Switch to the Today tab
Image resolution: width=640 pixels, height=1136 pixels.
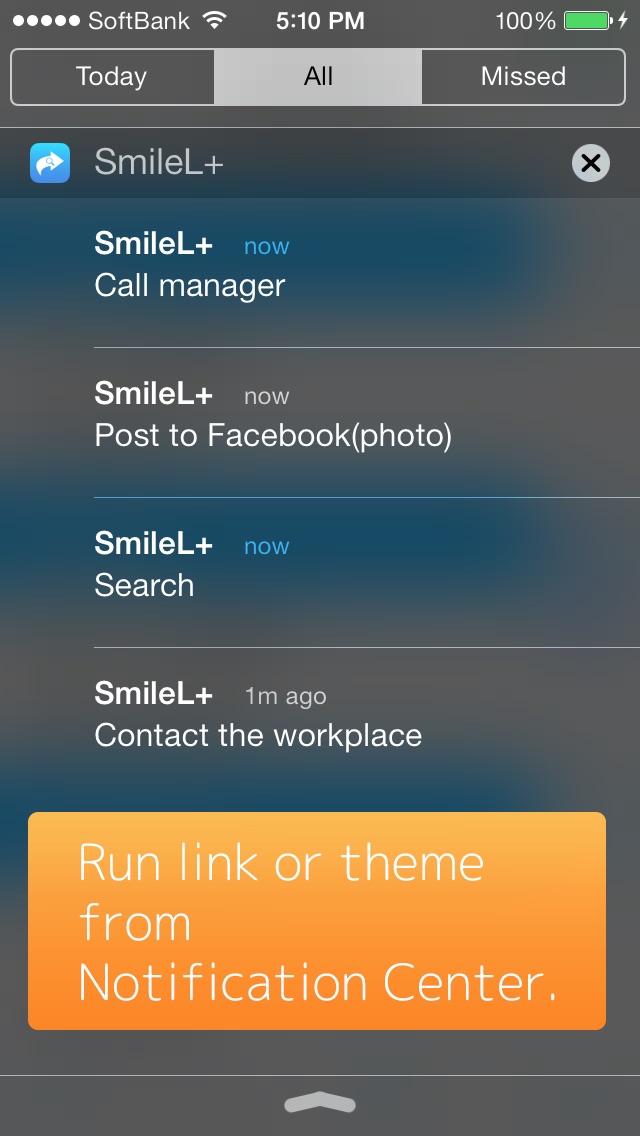[112, 77]
